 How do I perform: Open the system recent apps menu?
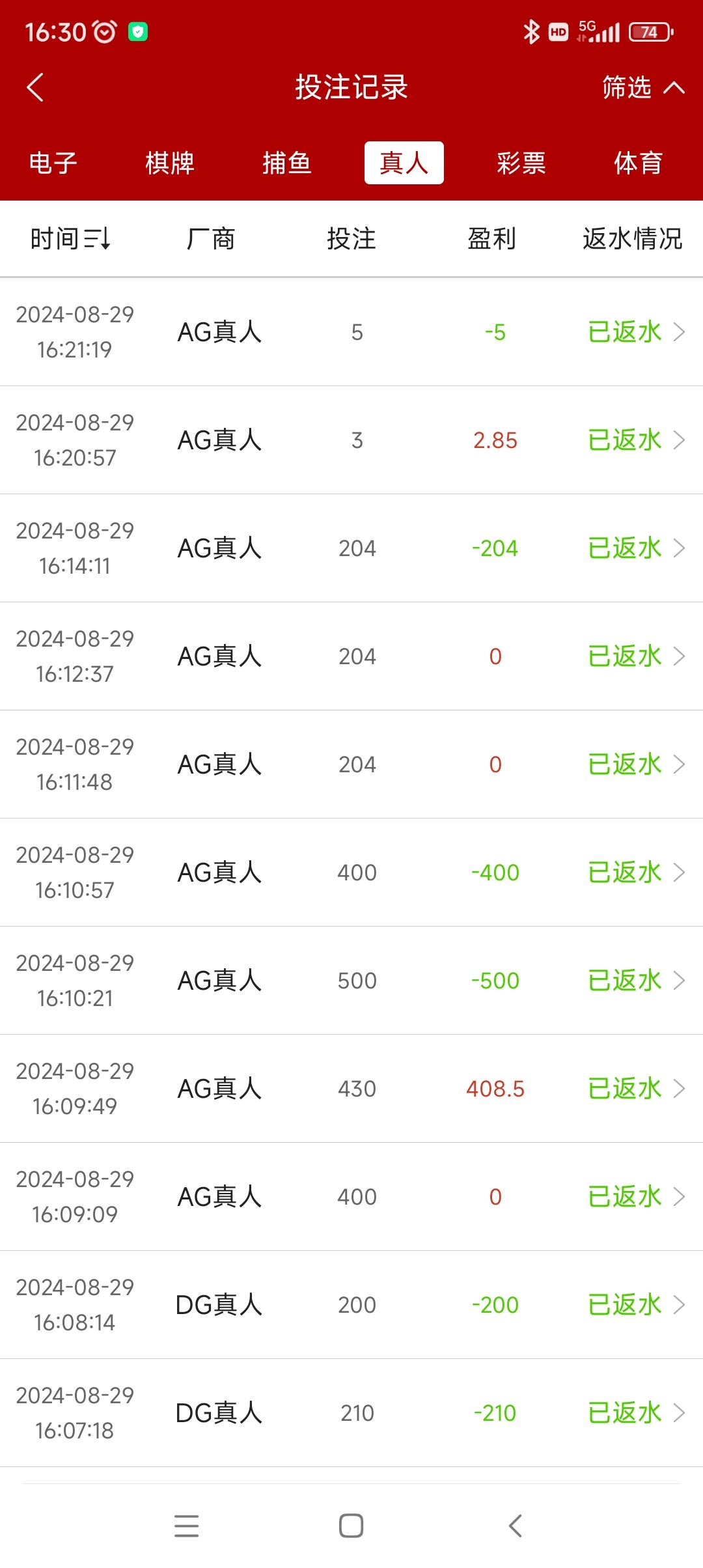(x=187, y=1526)
